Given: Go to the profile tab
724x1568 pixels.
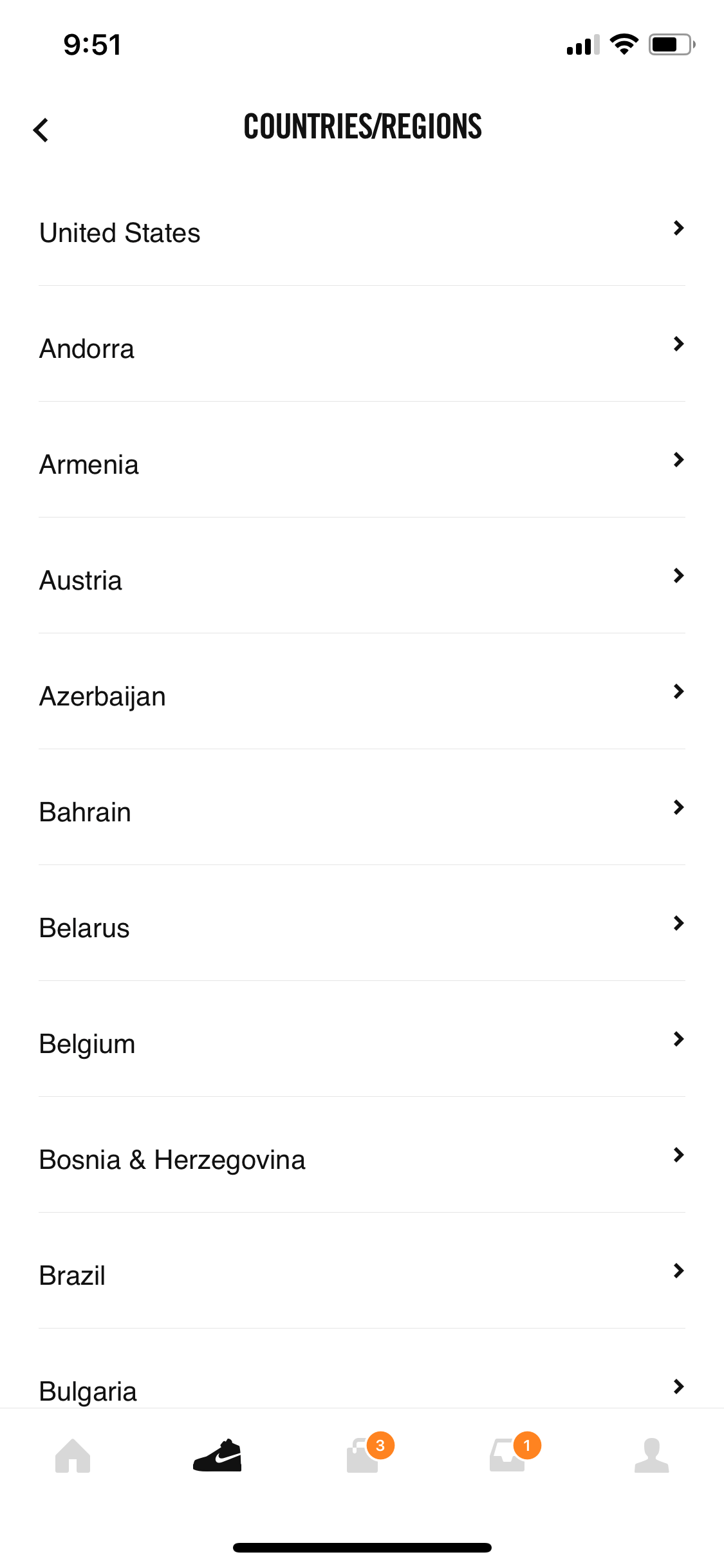Looking at the screenshot, I should click(652, 1455).
